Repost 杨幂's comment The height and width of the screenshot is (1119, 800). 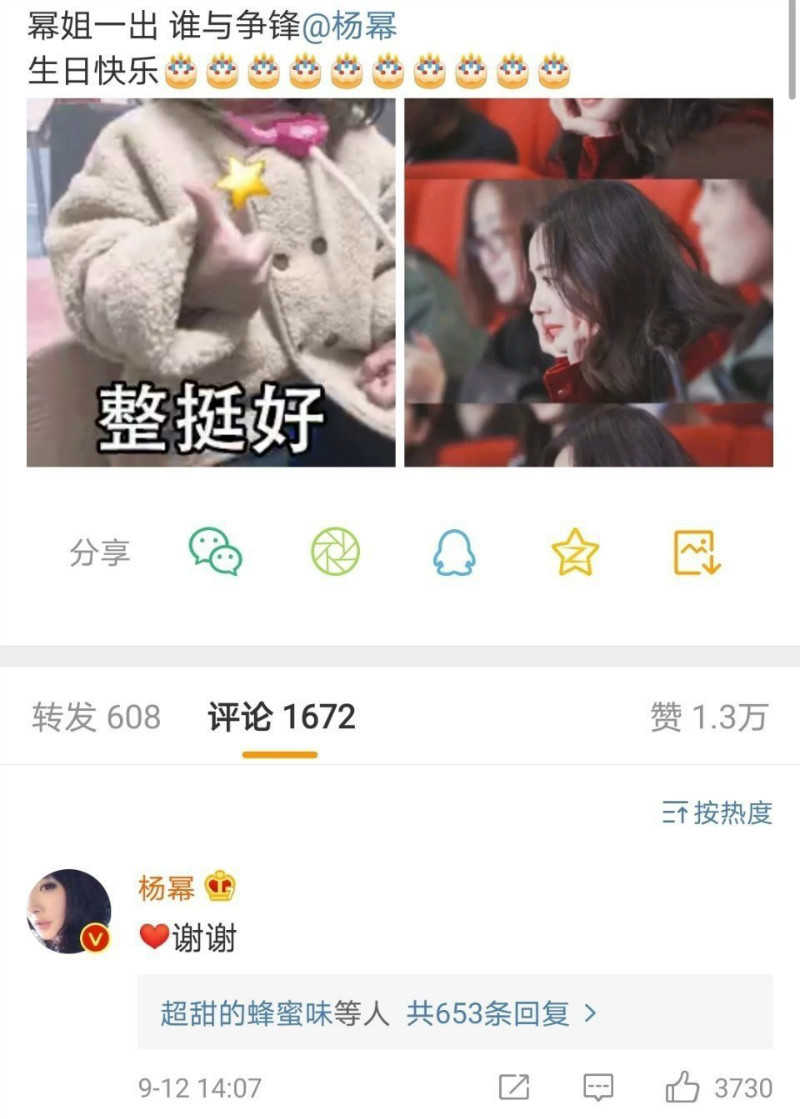coord(514,1087)
